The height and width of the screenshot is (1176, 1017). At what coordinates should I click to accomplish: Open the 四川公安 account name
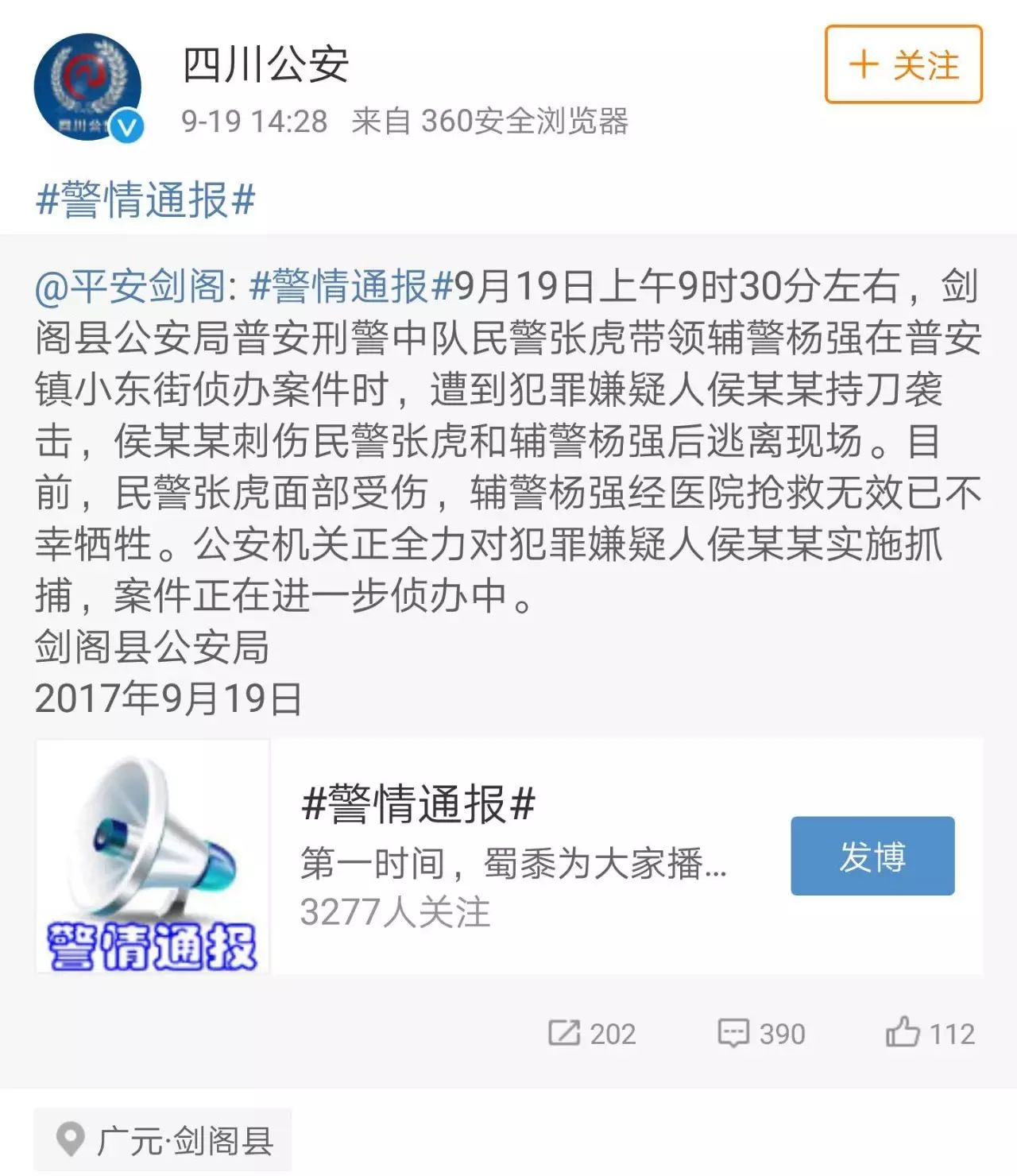pyautogui.click(x=265, y=64)
